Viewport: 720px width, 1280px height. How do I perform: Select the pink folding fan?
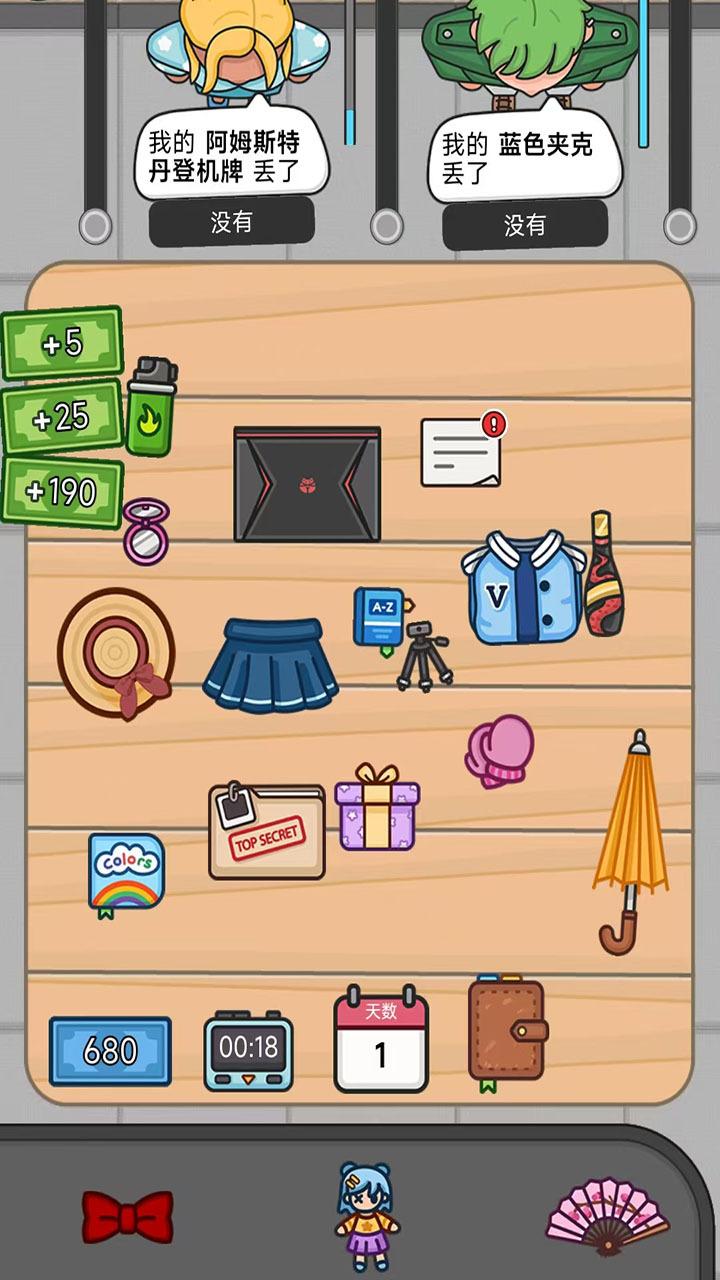[x=608, y=1215]
